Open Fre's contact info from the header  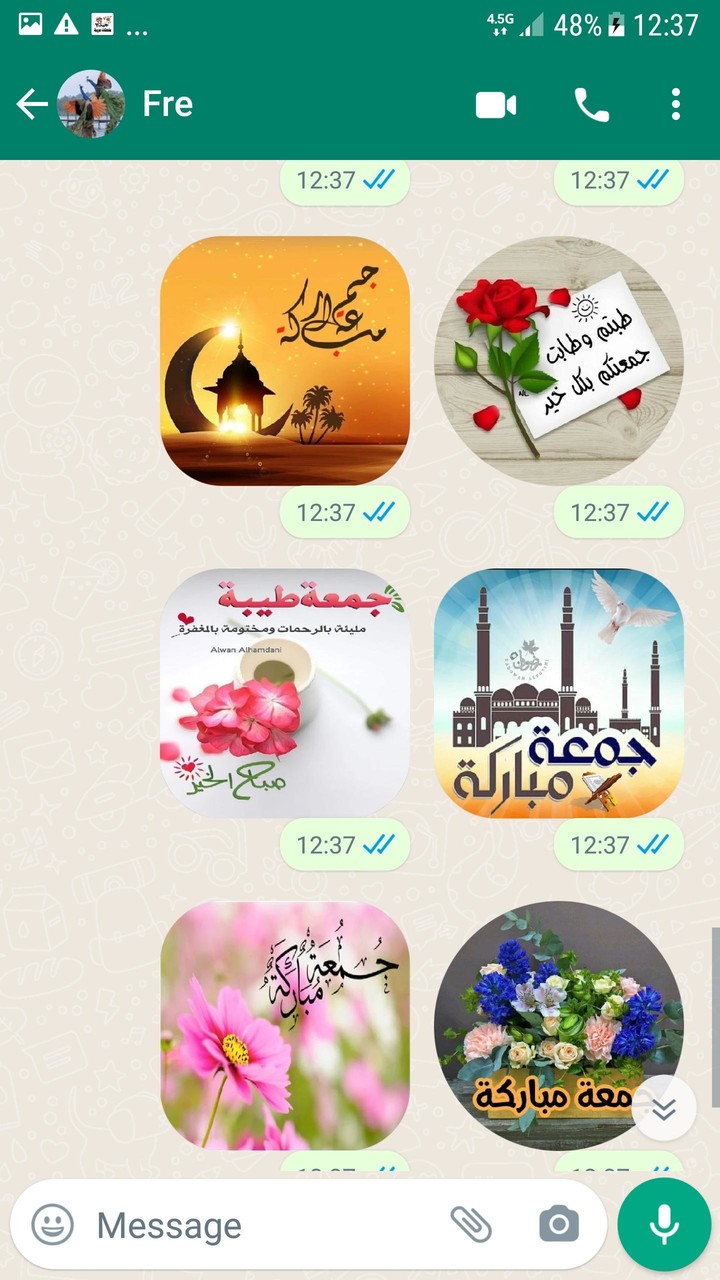(x=167, y=104)
